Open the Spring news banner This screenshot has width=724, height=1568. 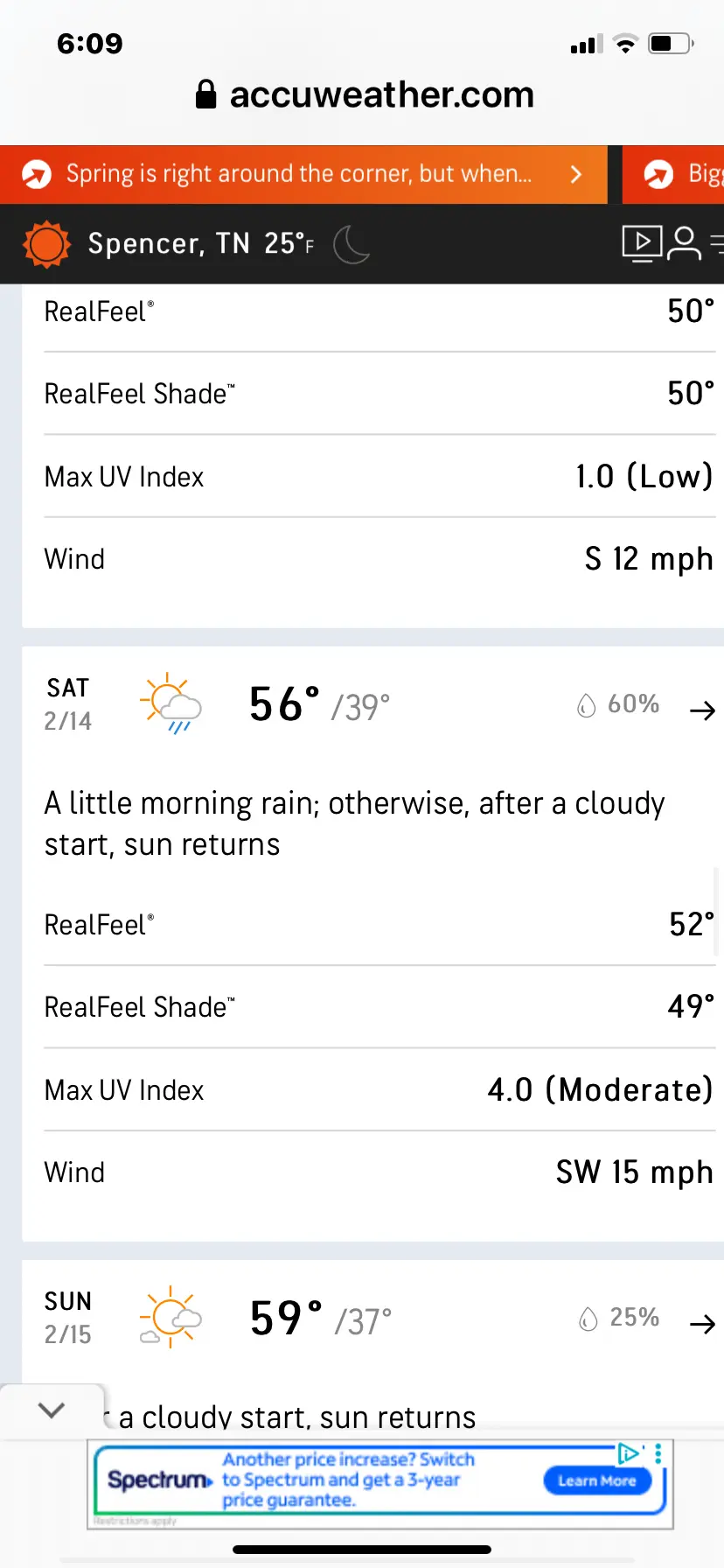point(303,174)
